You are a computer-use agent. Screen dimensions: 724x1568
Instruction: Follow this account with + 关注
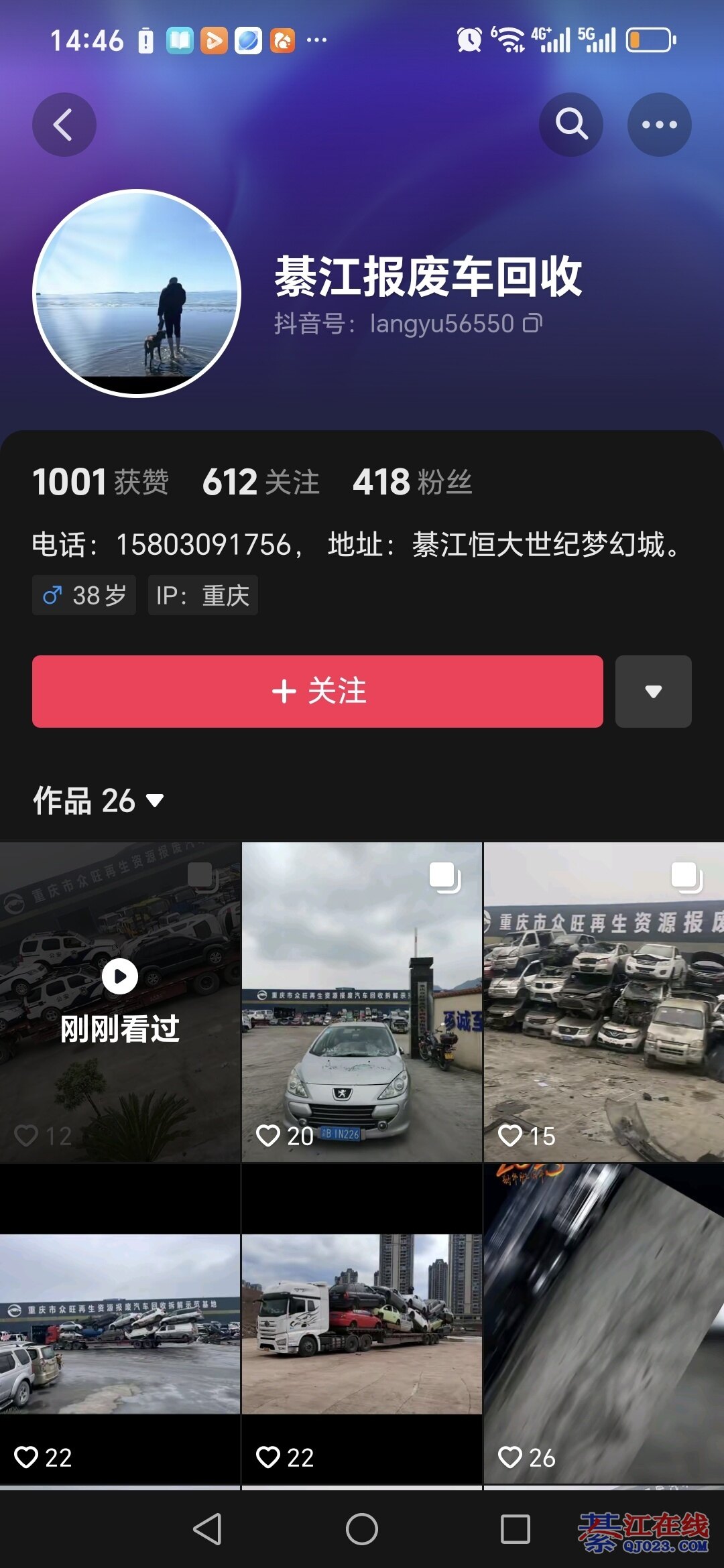[318, 691]
